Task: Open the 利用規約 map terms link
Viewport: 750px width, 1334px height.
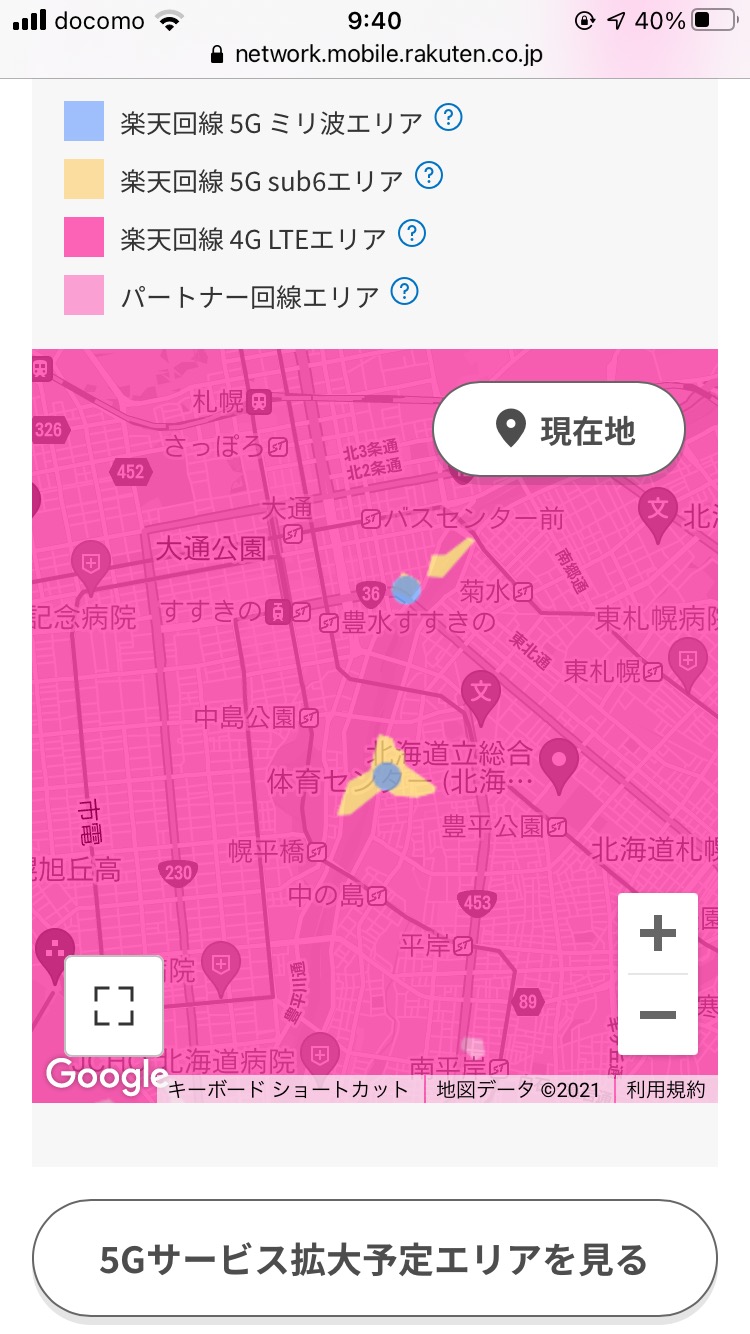Action: (x=665, y=1089)
